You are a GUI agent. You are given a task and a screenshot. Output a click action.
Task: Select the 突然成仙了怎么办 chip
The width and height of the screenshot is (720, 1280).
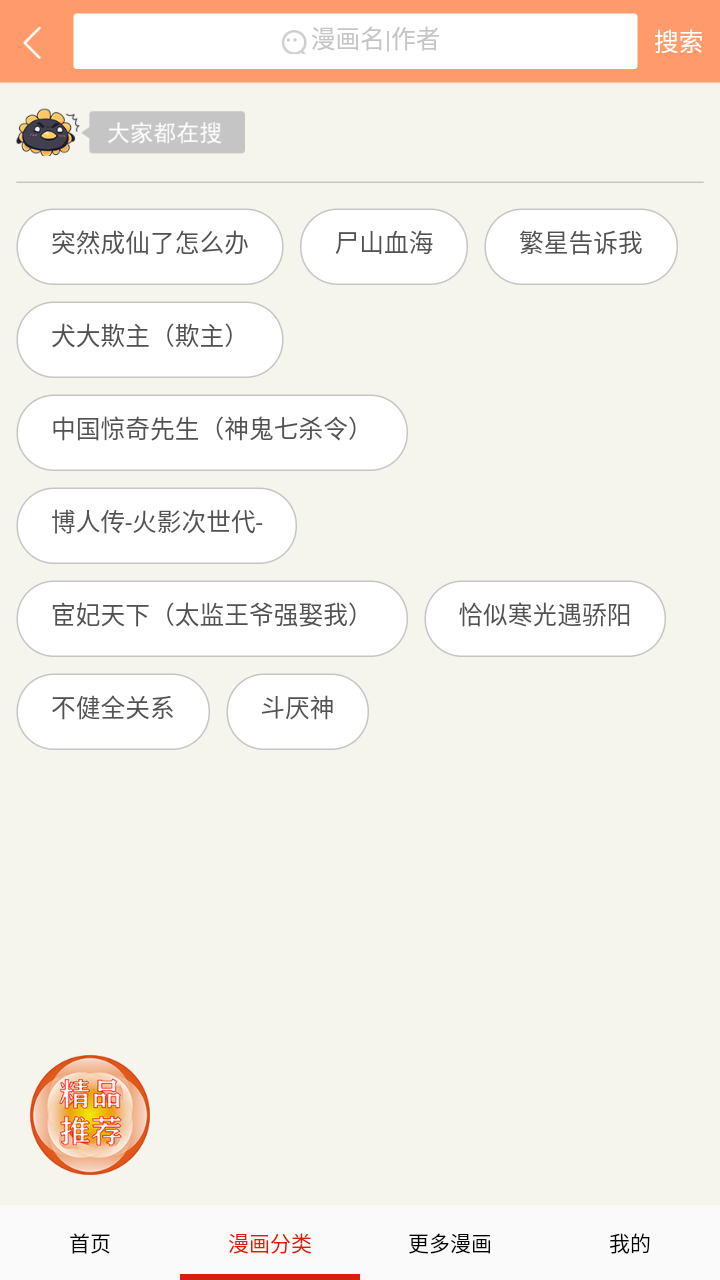[150, 246]
